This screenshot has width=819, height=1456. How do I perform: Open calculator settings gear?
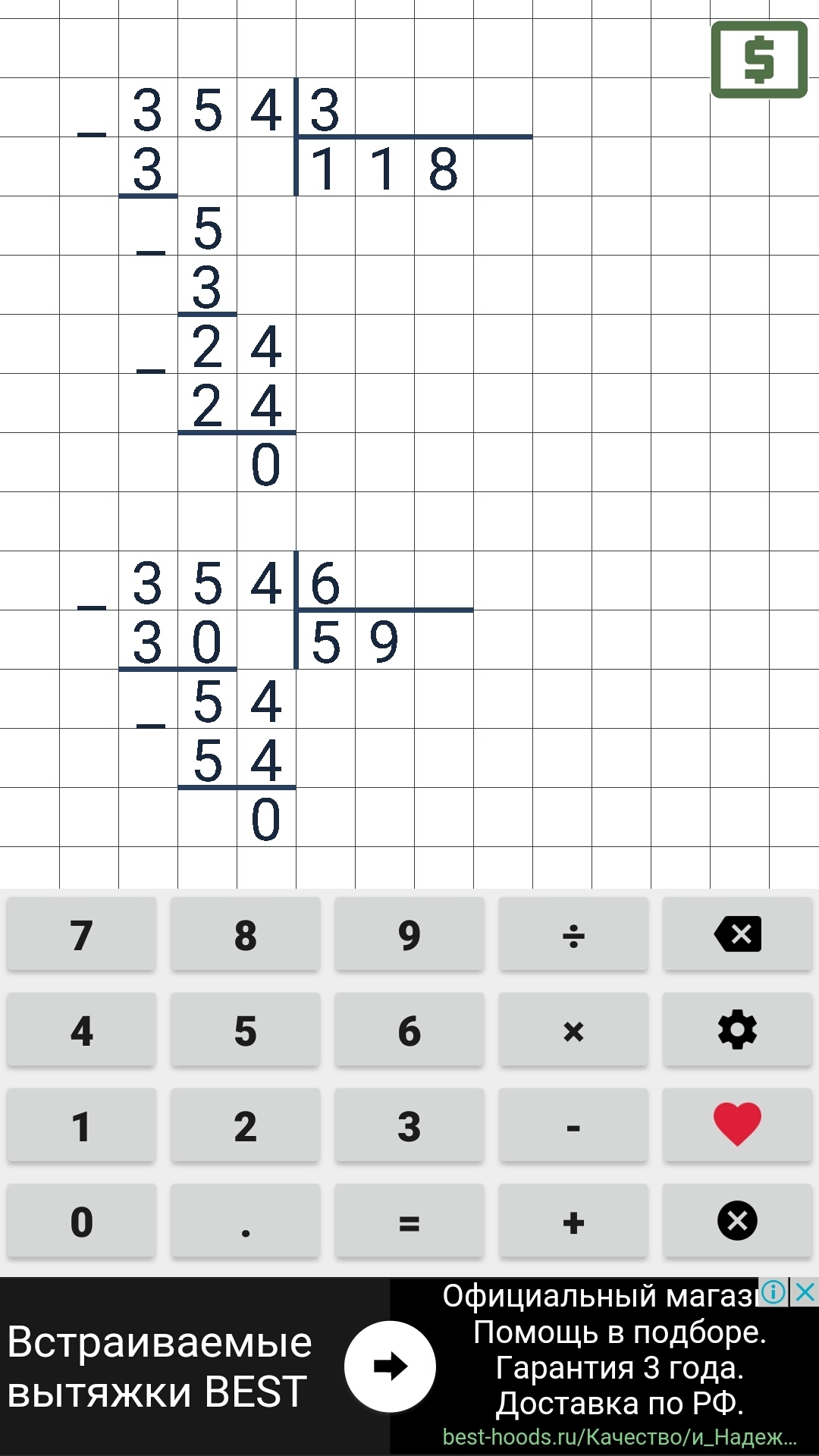(737, 1030)
